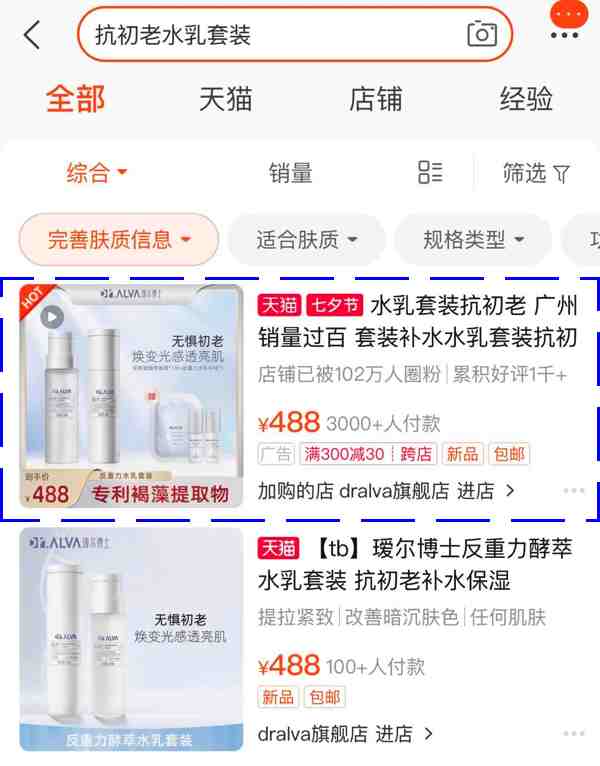Image resolution: width=600 pixels, height=766 pixels.
Task: Go back using the arrow
Action: (x=32, y=35)
